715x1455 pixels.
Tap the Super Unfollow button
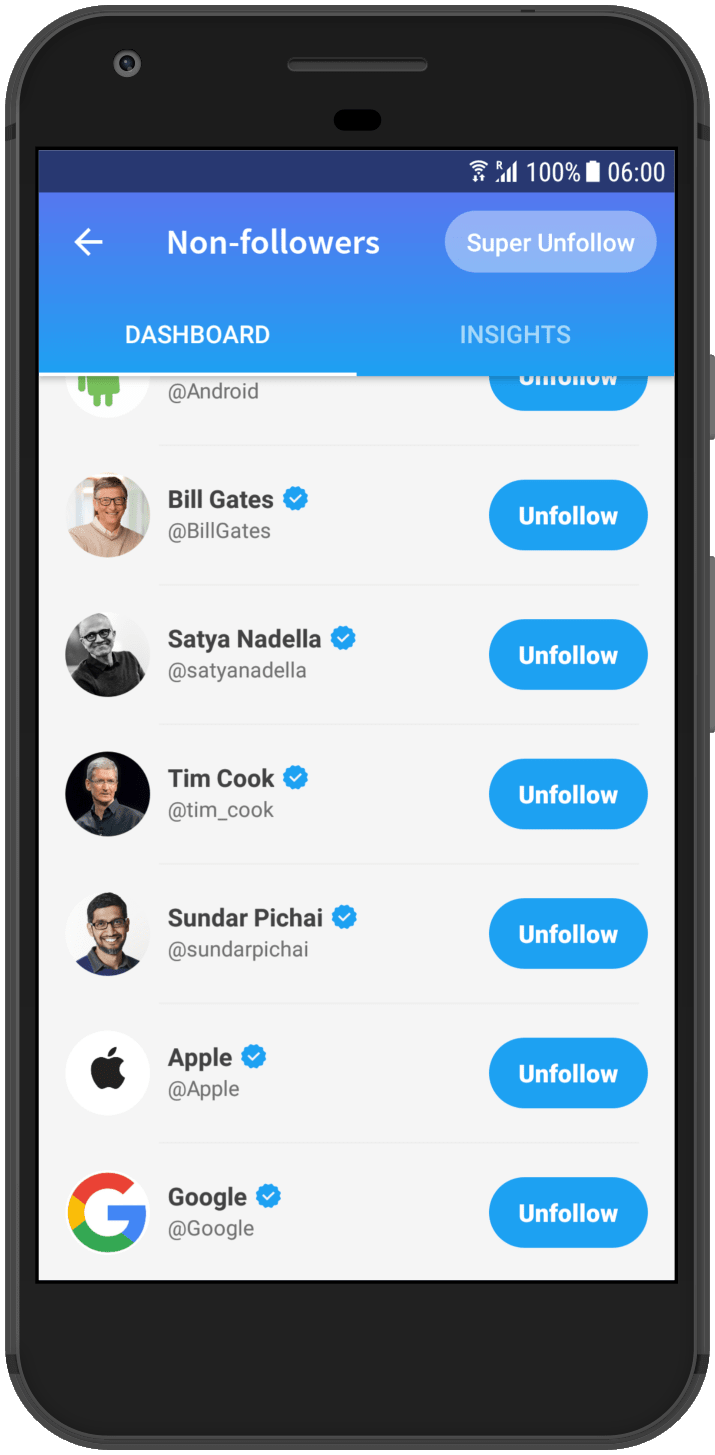pyautogui.click(x=550, y=242)
